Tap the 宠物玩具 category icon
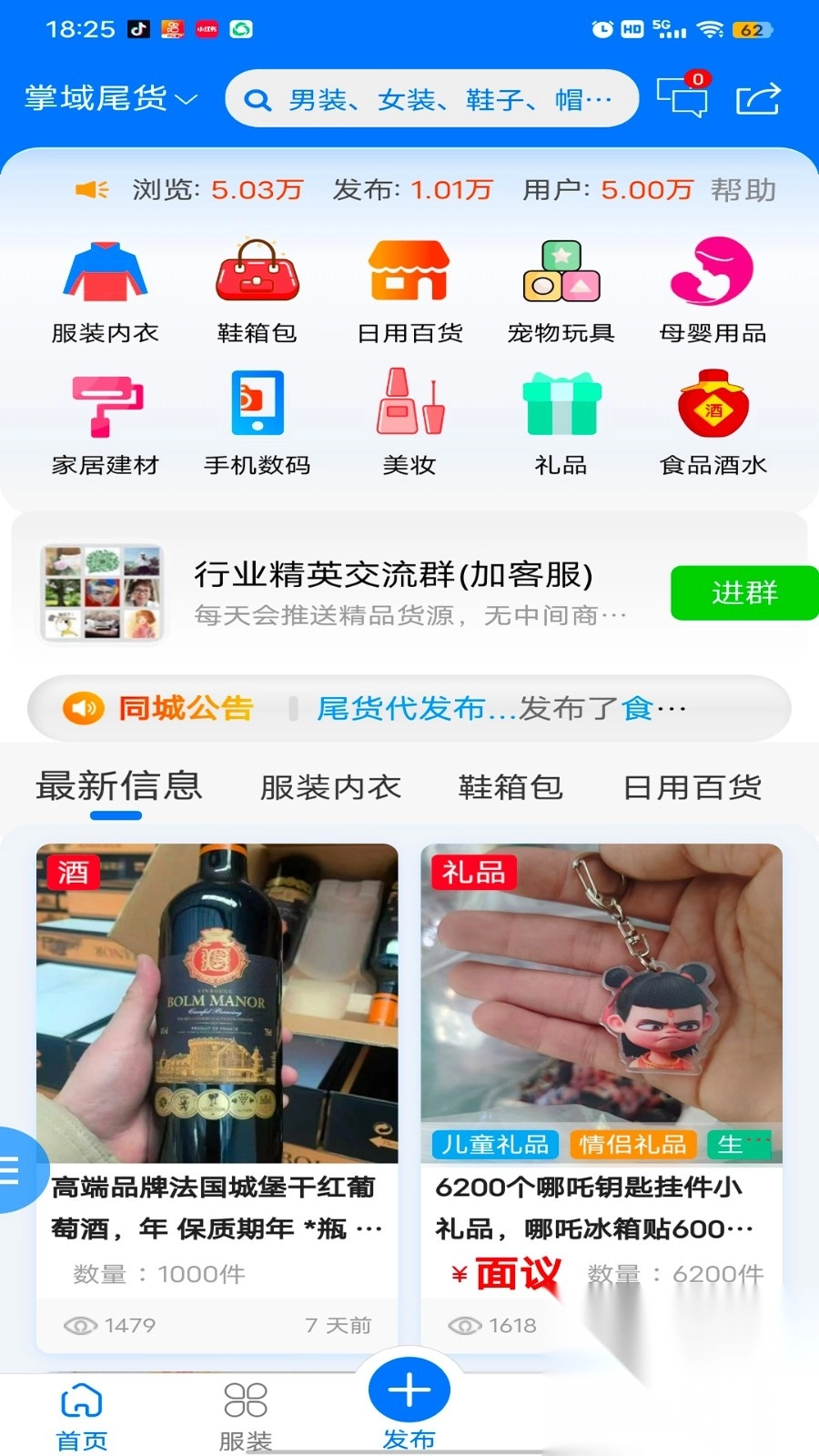This screenshot has height=1456, width=819. (x=560, y=287)
